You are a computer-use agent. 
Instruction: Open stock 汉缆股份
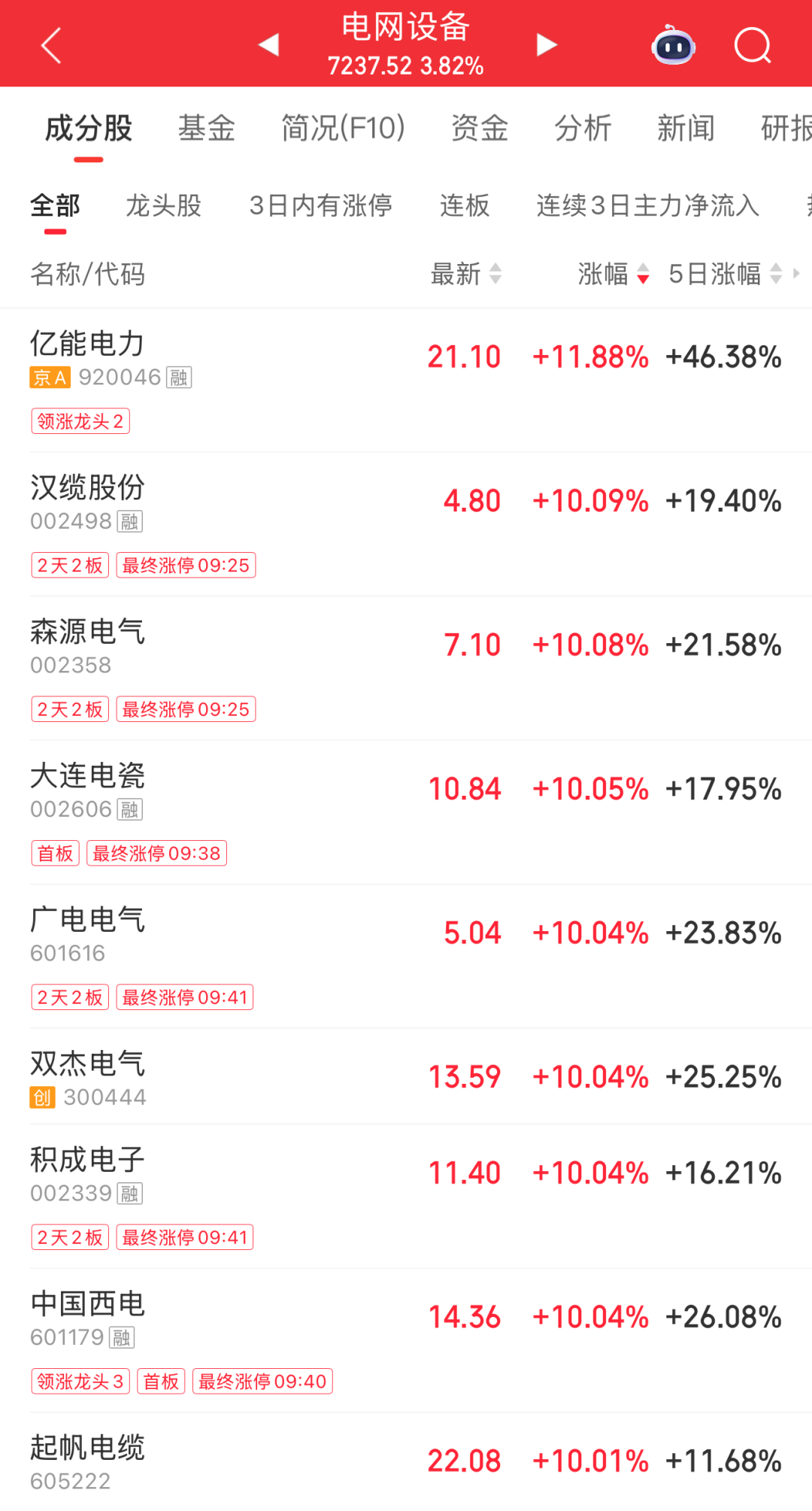coord(87,487)
